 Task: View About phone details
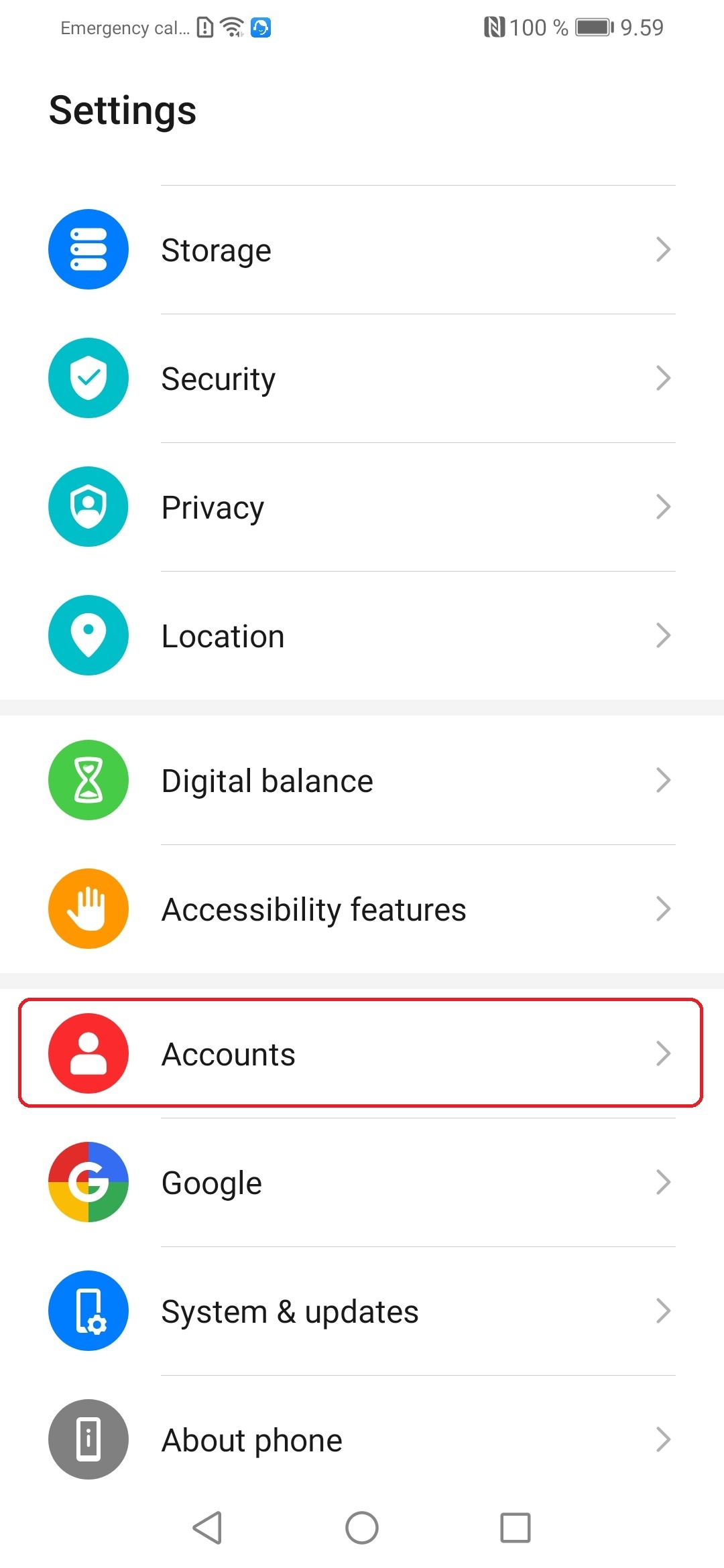pyautogui.click(x=362, y=1440)
